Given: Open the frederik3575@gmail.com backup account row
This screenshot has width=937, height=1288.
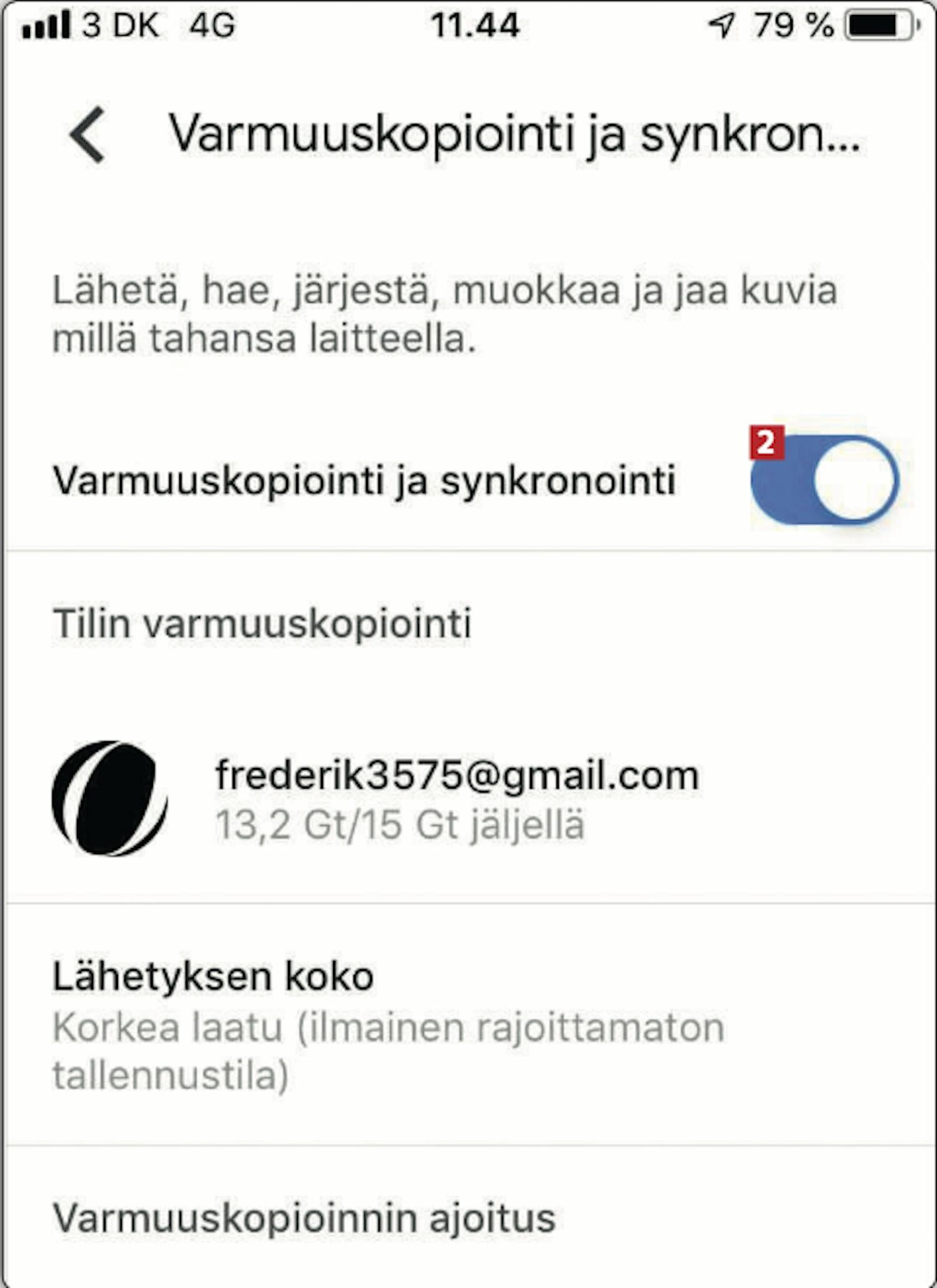Looking at the screenshot, I should click(x=456, y=799).
